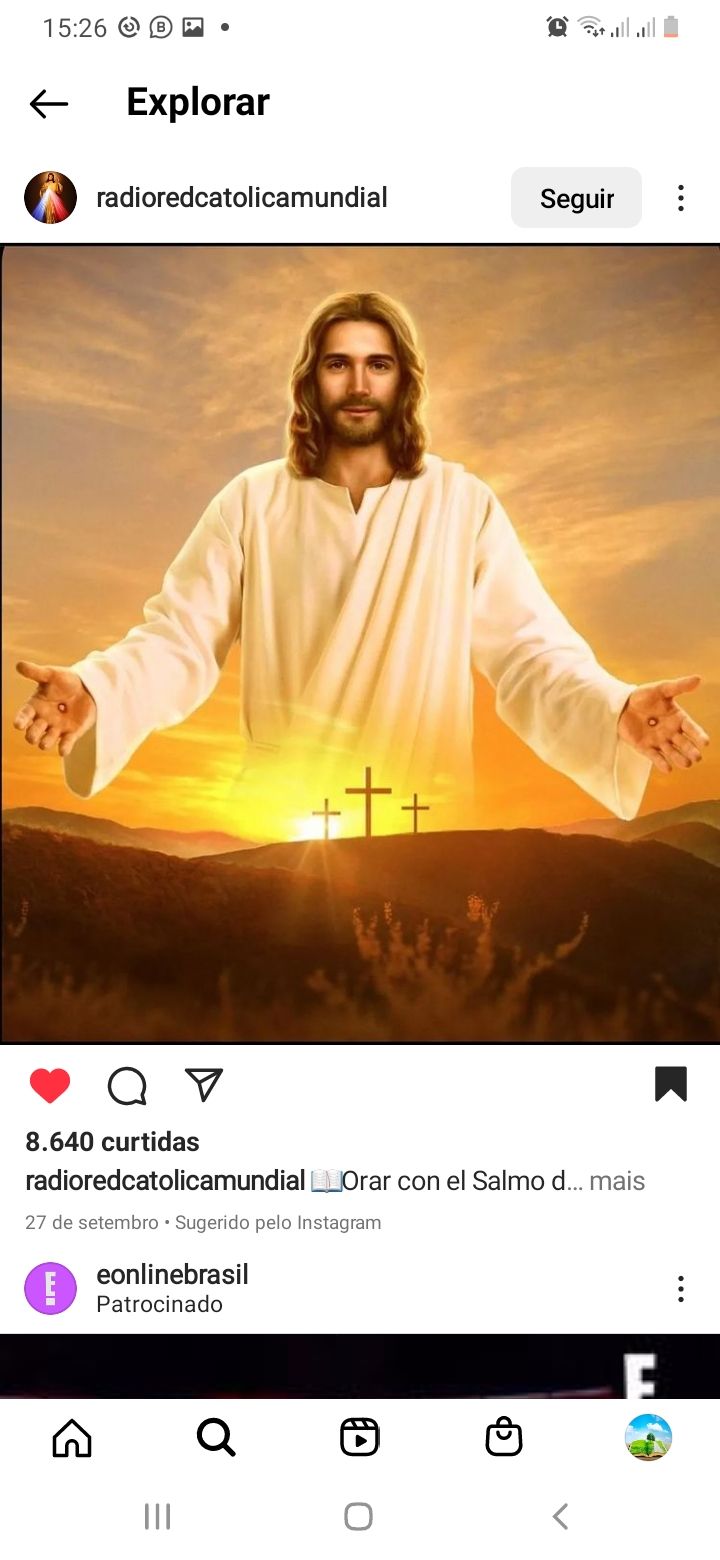Go back from the Explorar screen
This screenshot has width=720, height=1560.
click(48, 103)
